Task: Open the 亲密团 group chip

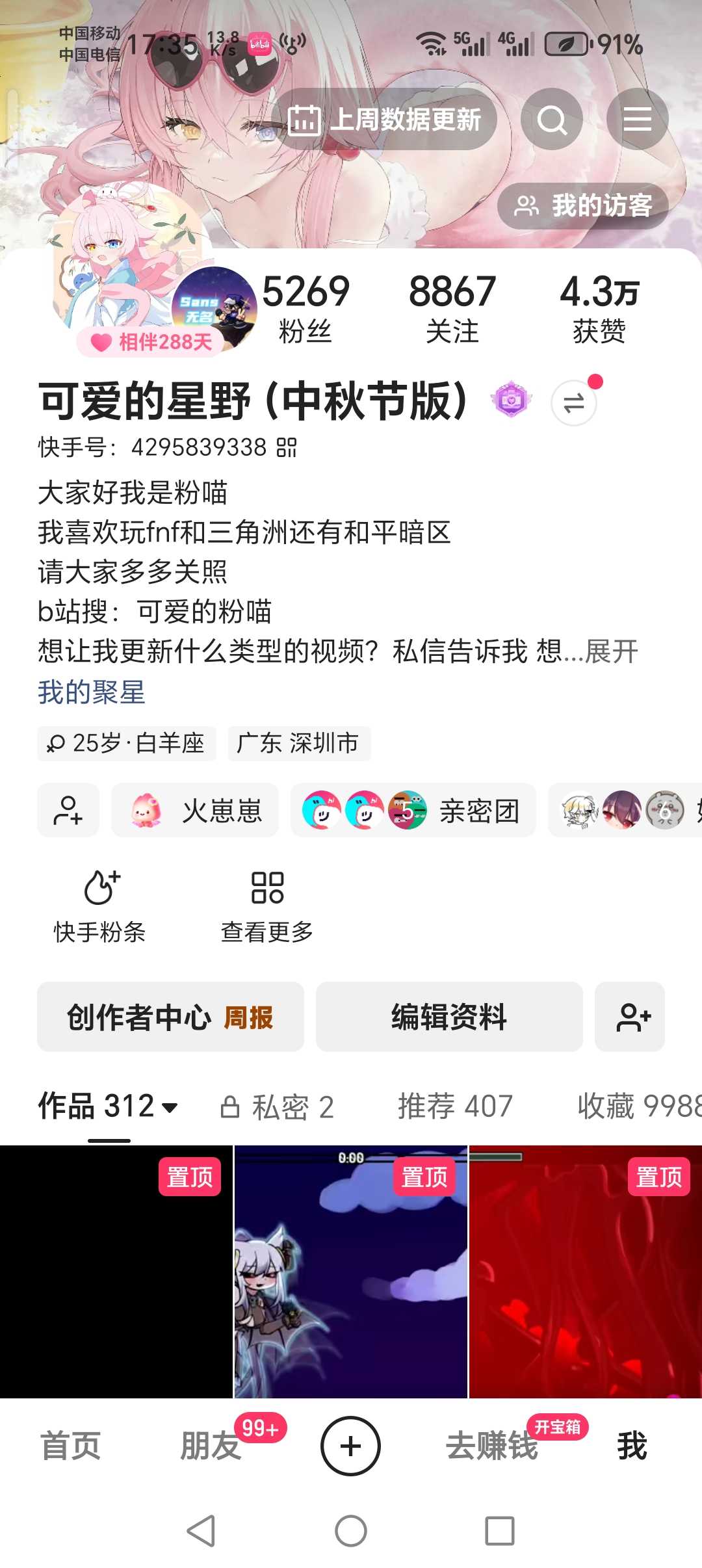Action: tap(413, 811)
